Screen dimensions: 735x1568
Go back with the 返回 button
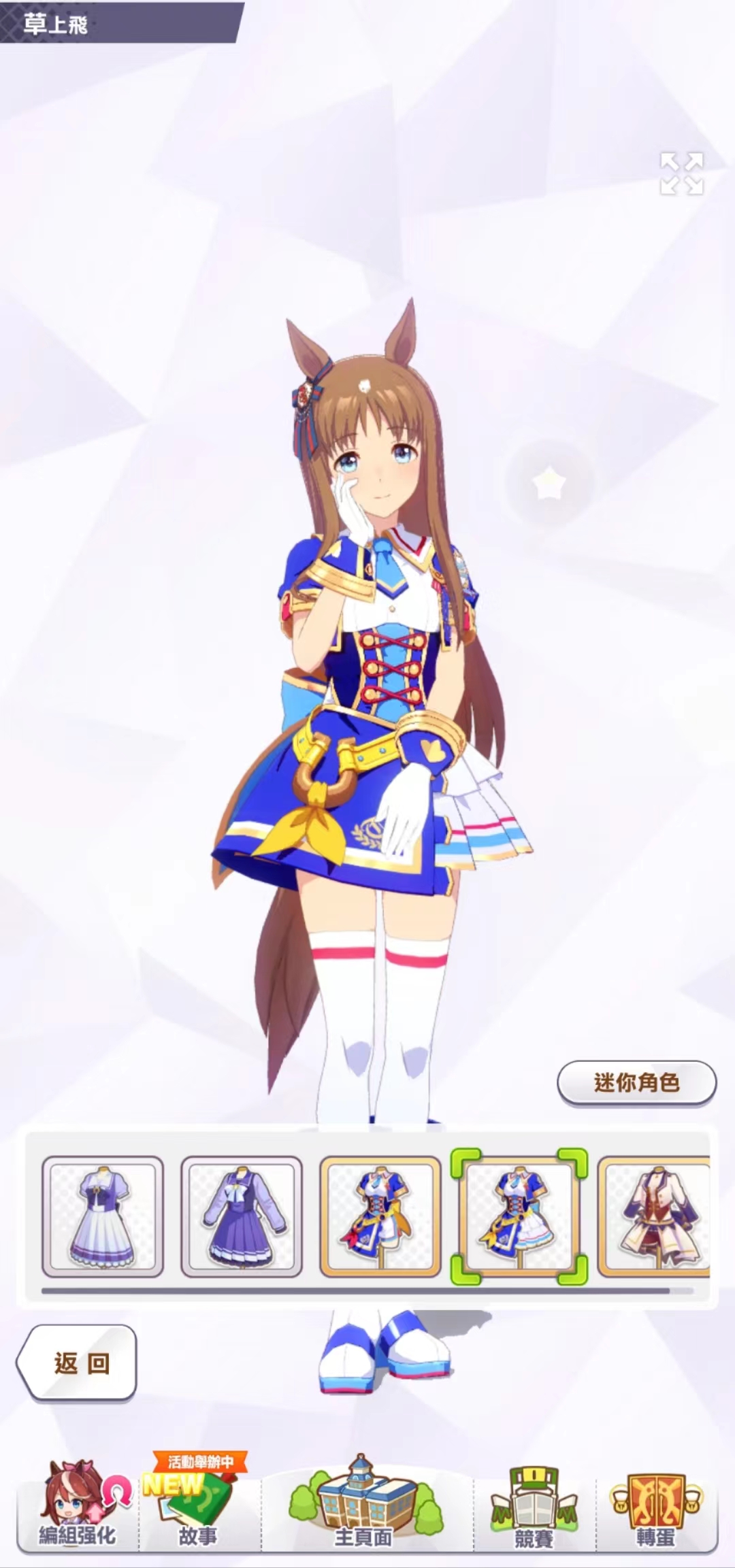(78, 1363)
